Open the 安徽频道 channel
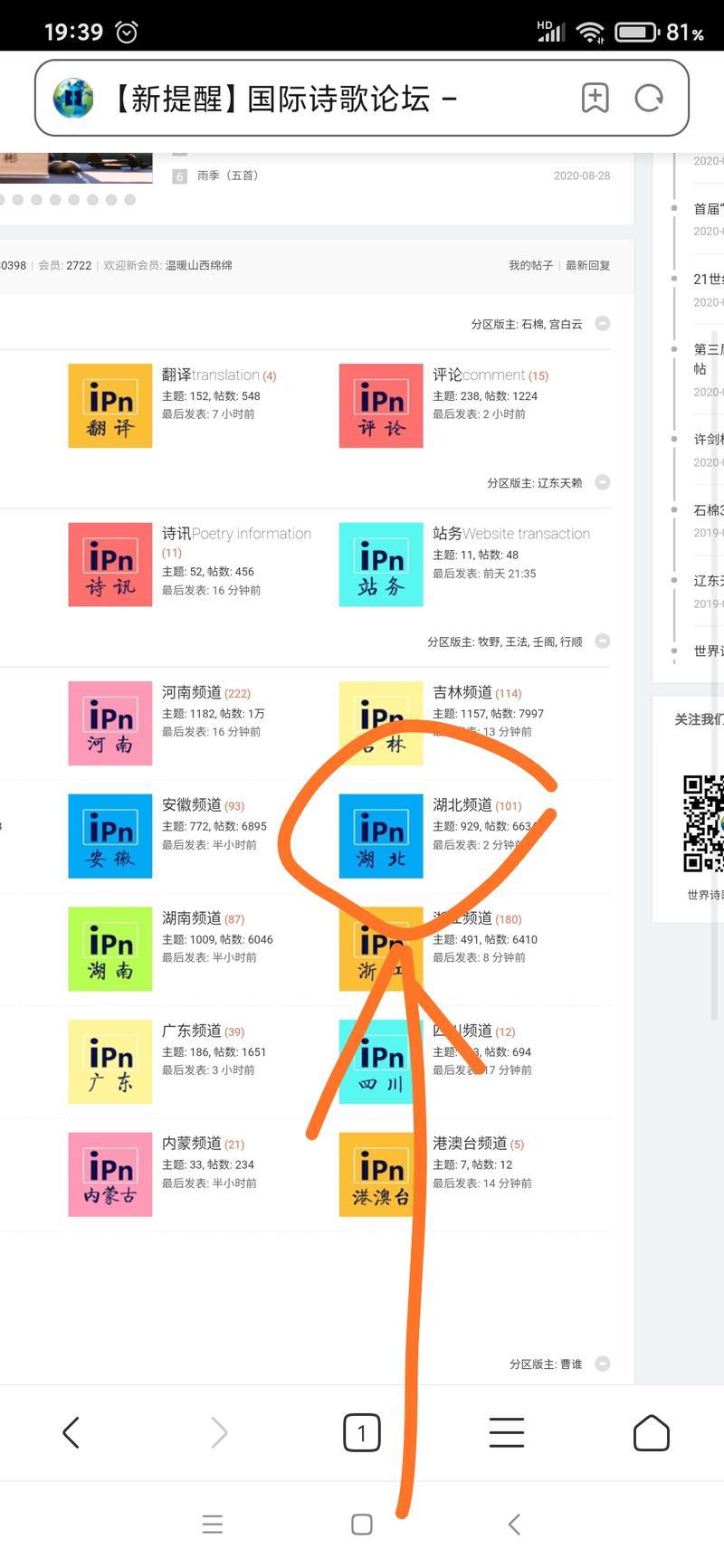The height and width of the screenshot is (1568, 724). pyautogui.click(x=192, y=804)
